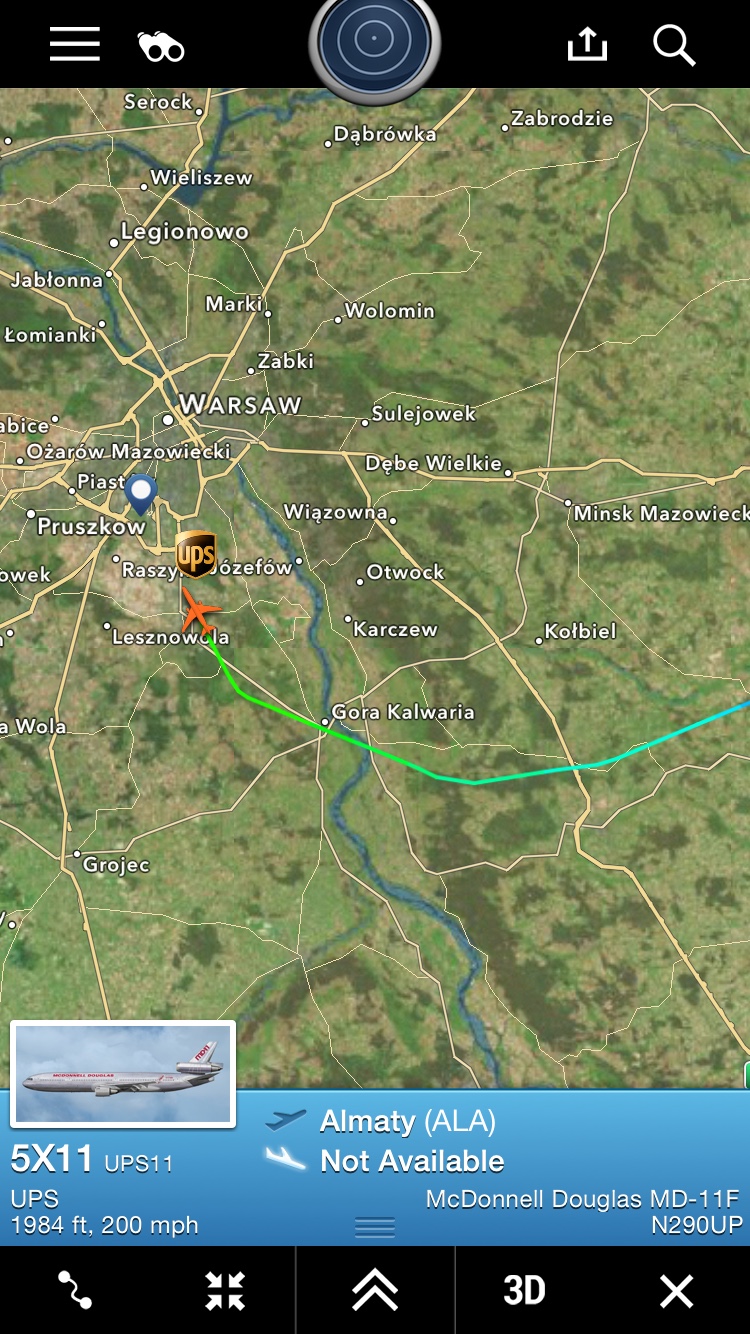Open the flight search
Screen dimensions: 750x1334
(x=674, y=45)
